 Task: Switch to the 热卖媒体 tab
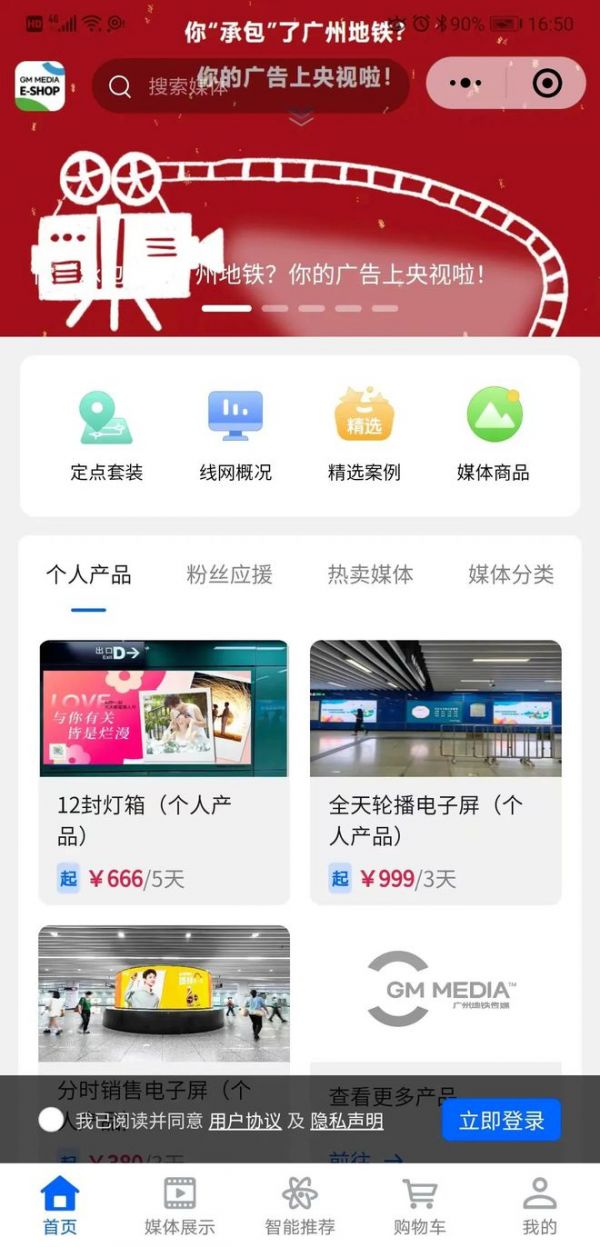click(x=370, y=575)
